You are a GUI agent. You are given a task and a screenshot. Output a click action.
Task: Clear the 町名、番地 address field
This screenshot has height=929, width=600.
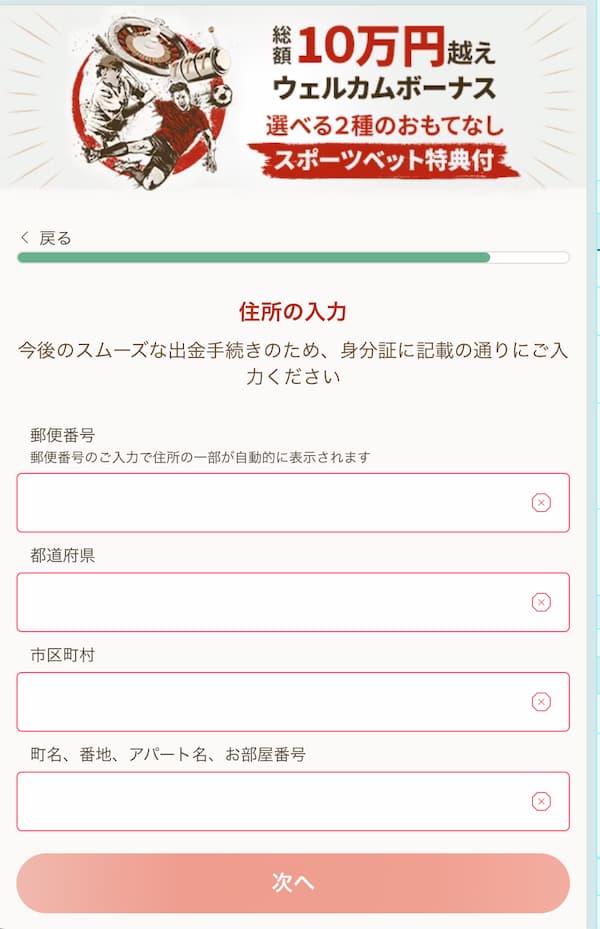click(x=541, y=801)
